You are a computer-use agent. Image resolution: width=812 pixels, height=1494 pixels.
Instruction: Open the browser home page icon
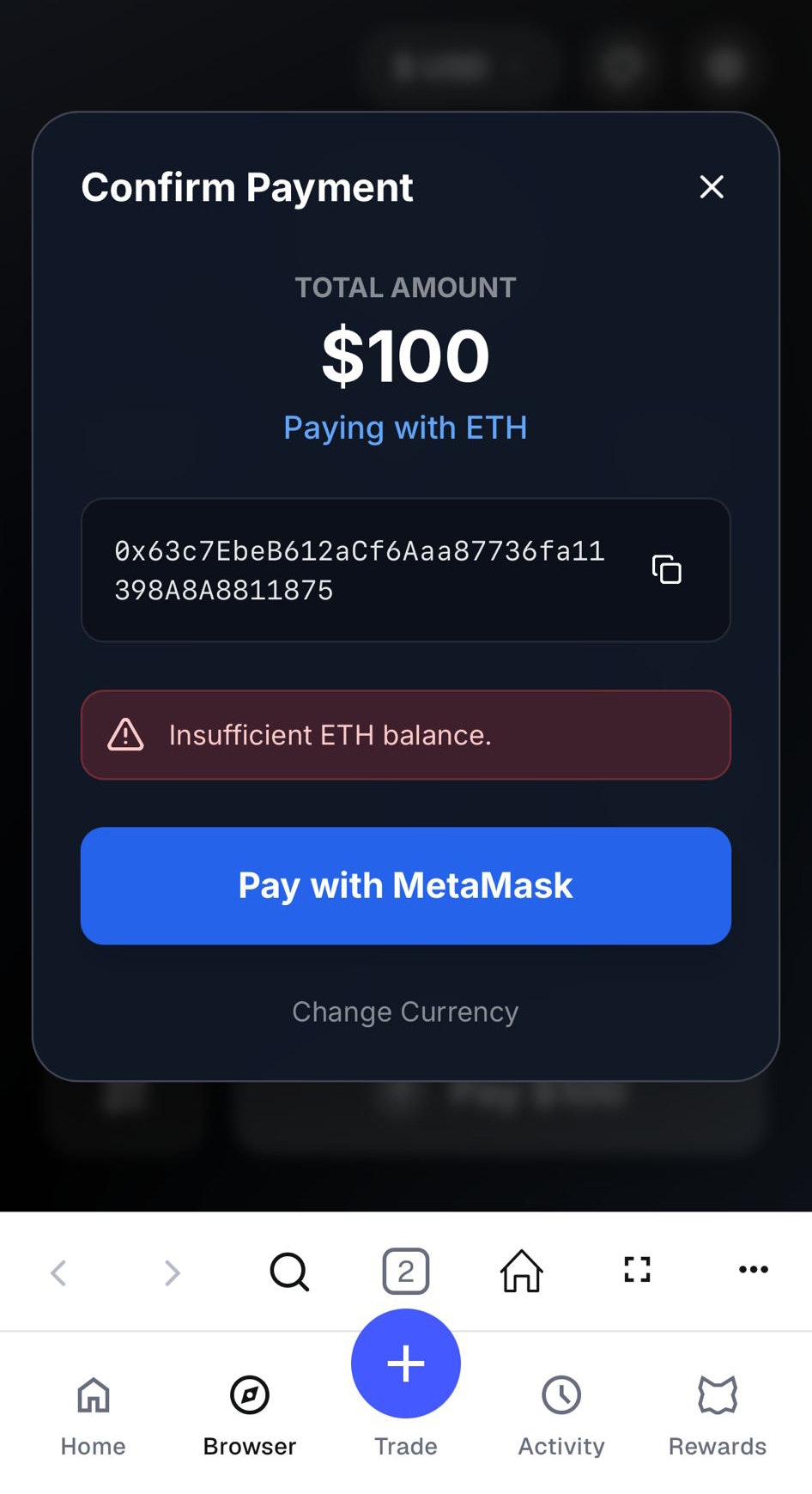coord(520,1271)
